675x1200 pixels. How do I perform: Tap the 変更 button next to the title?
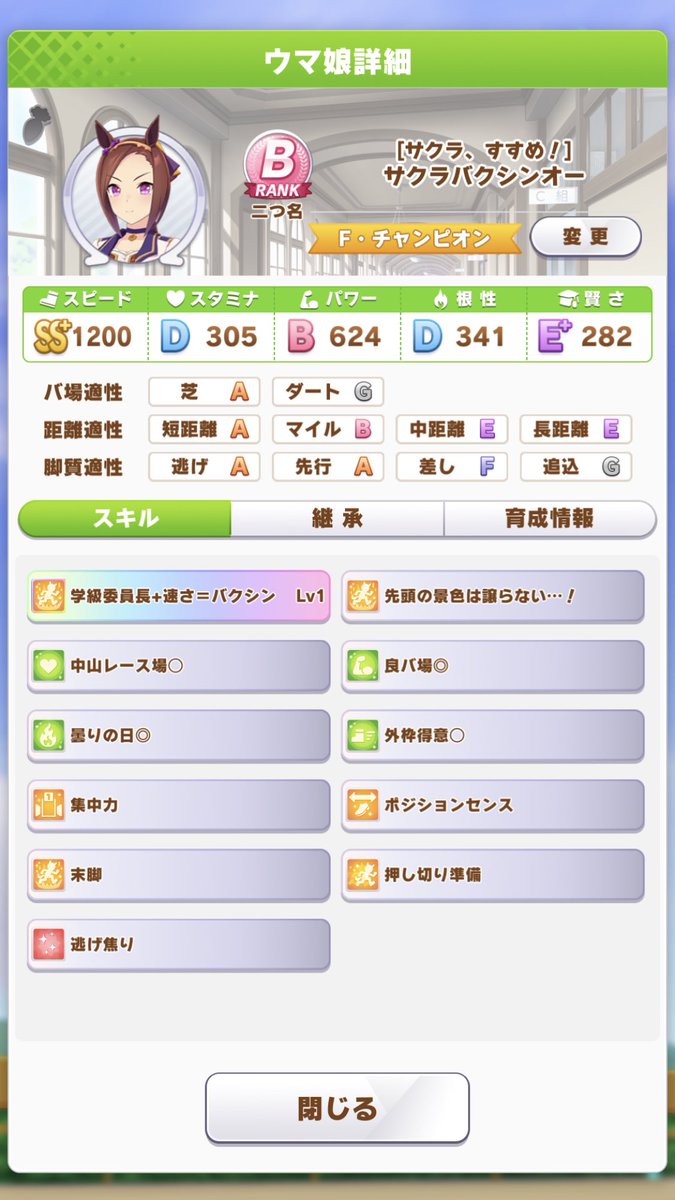click(585, 238)
